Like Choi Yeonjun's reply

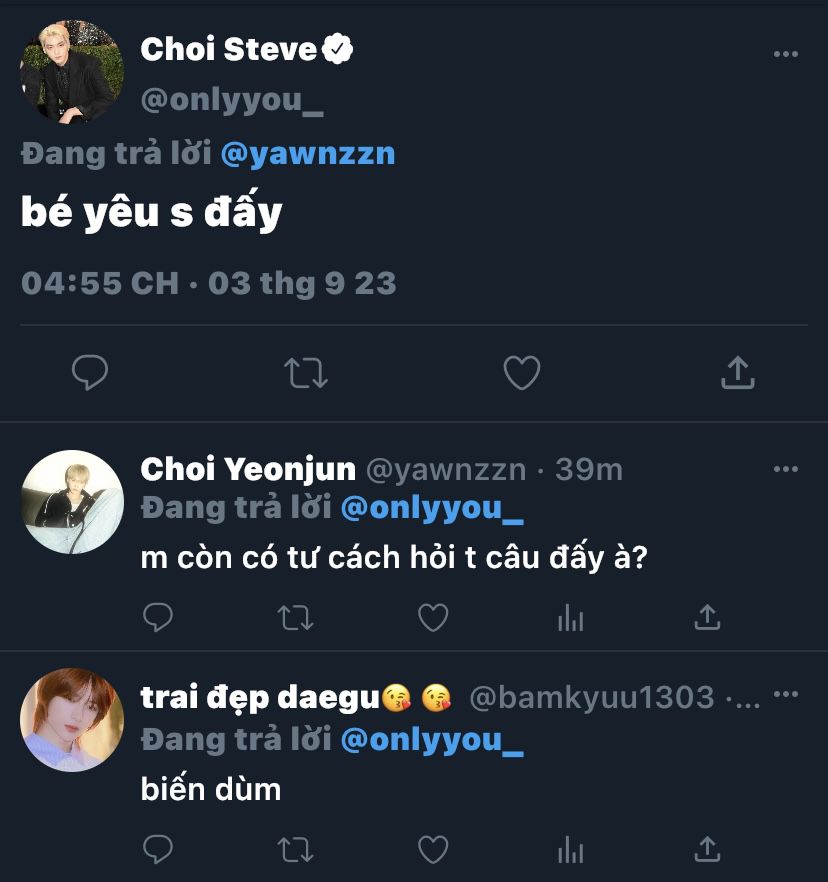point(432,618)
